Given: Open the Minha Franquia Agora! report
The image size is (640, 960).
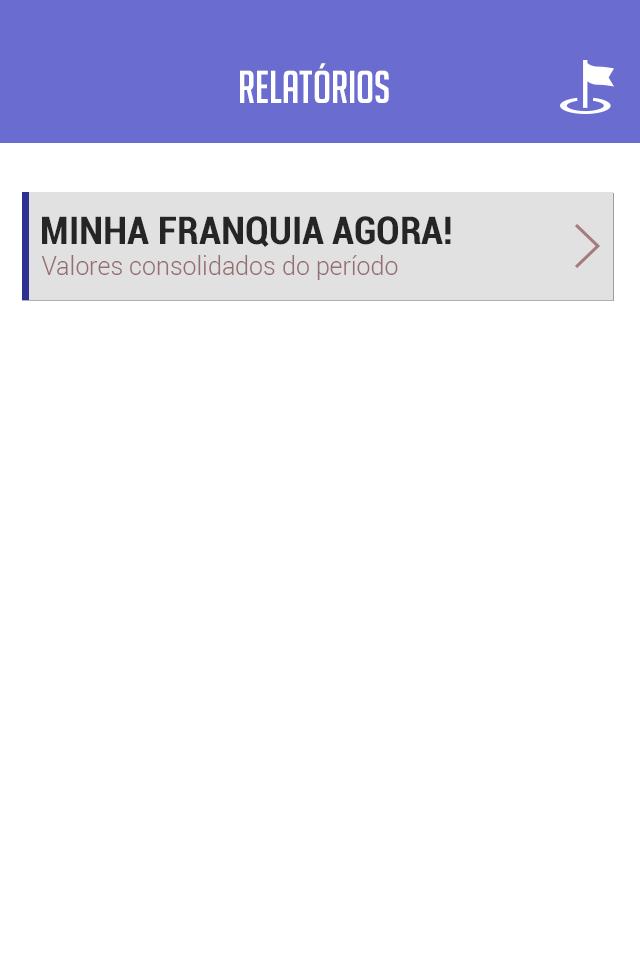Looking at the screenshot, I should pyautogui.click(x=318, y=246).
